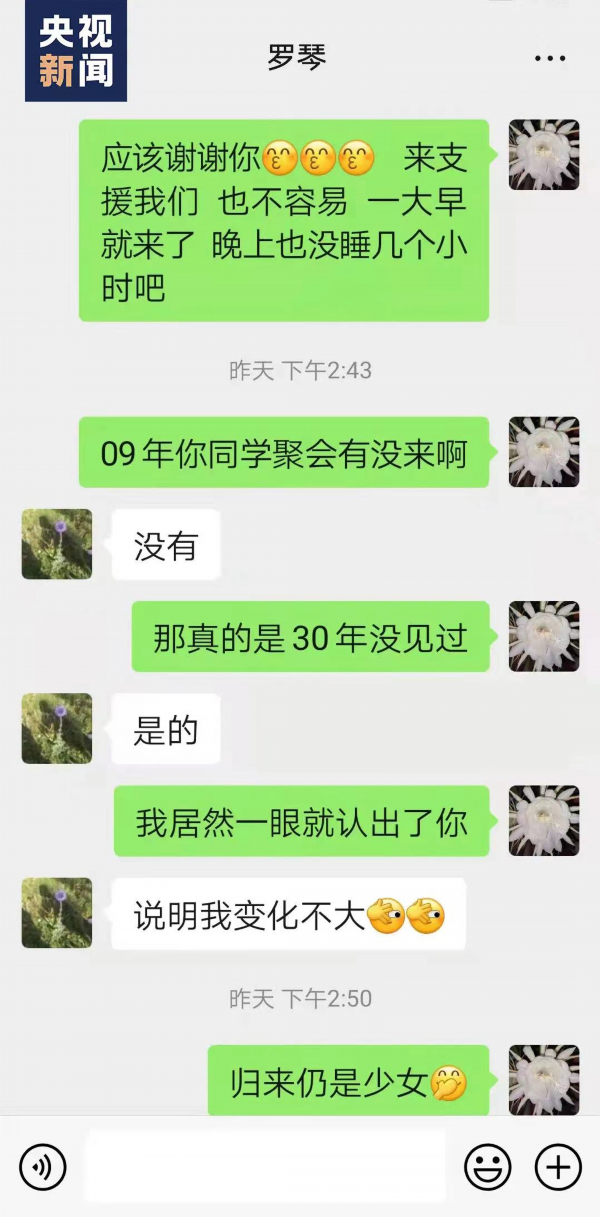Focus the message text field
The image size is (600, 1217).
(x=264, y=1166)
